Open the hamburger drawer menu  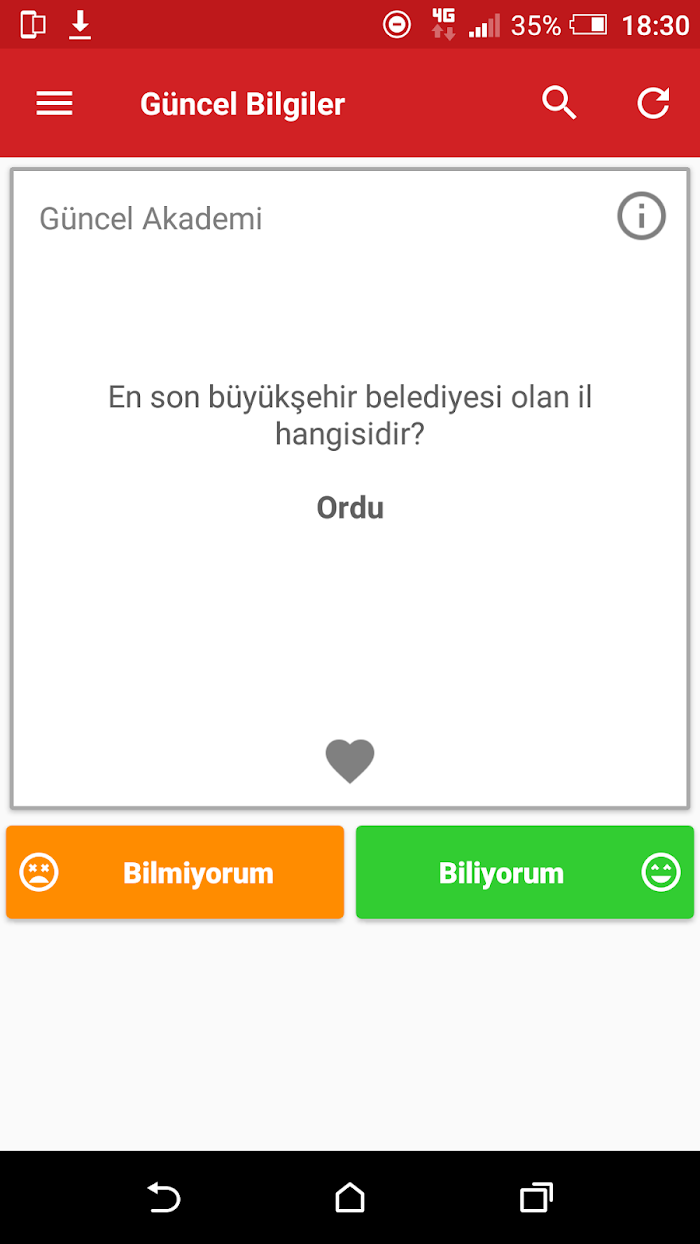tap(54, 104)
